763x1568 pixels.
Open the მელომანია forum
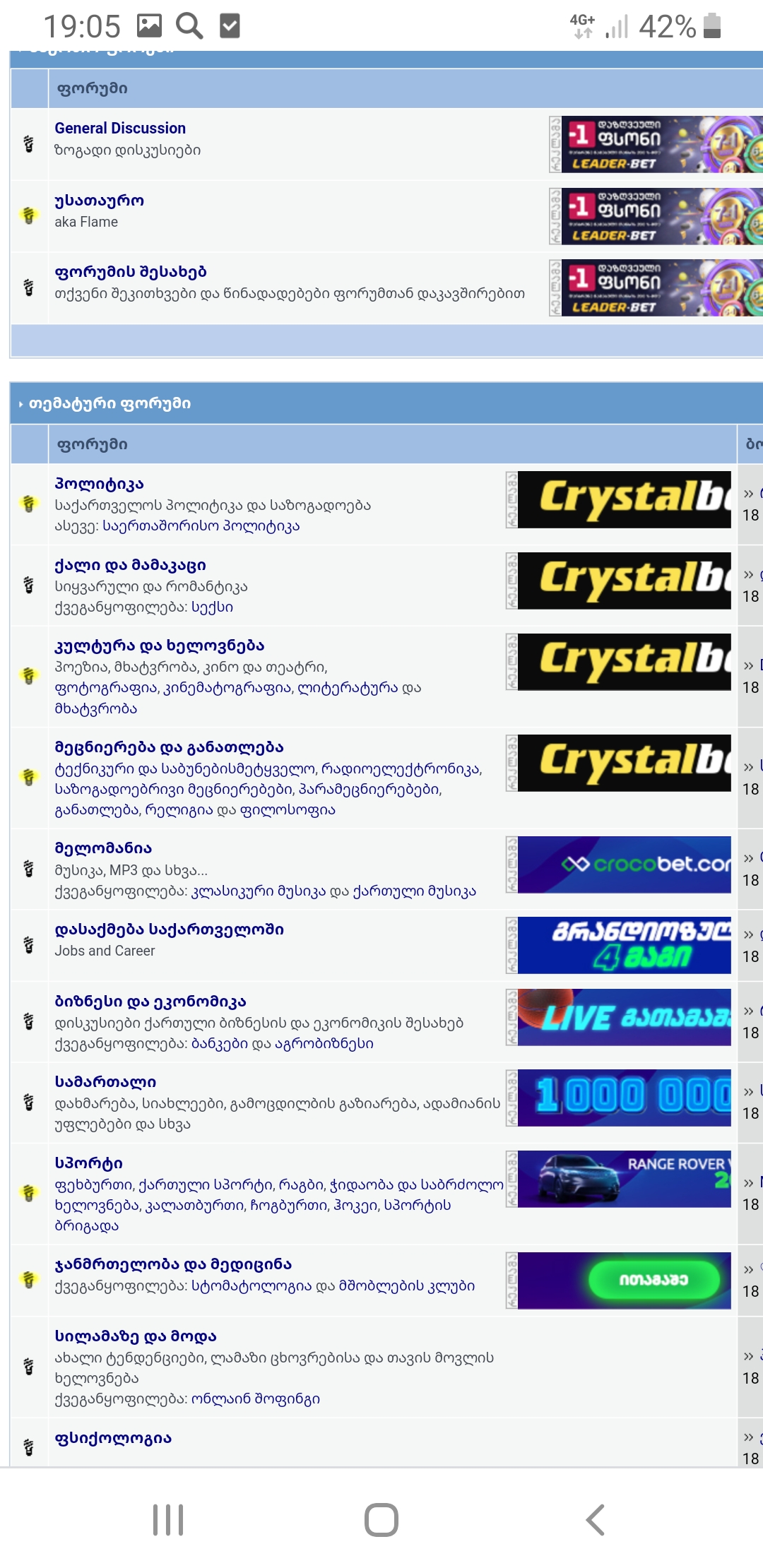point(103,848)
